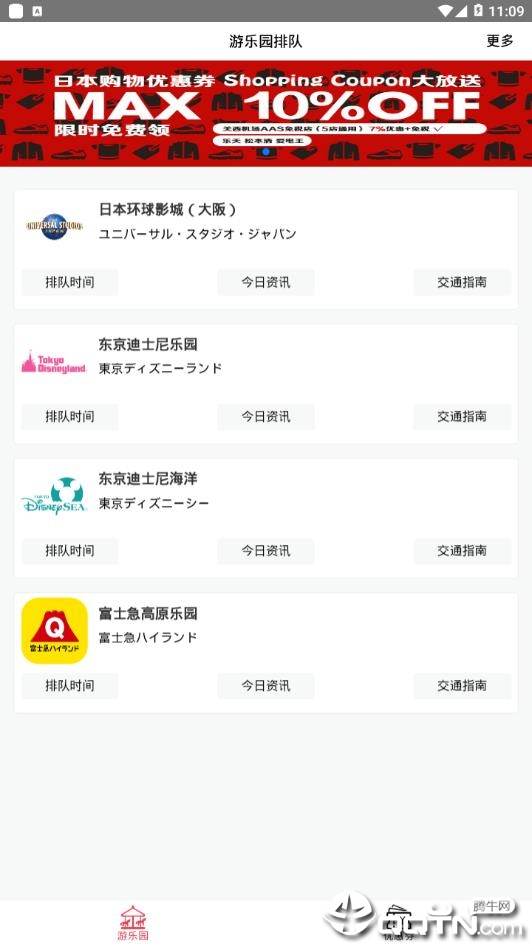The height and width of the screenshot is (944, 532).
Task: Switch to the 优惠券 tab
Action: [x=399, y=923]
